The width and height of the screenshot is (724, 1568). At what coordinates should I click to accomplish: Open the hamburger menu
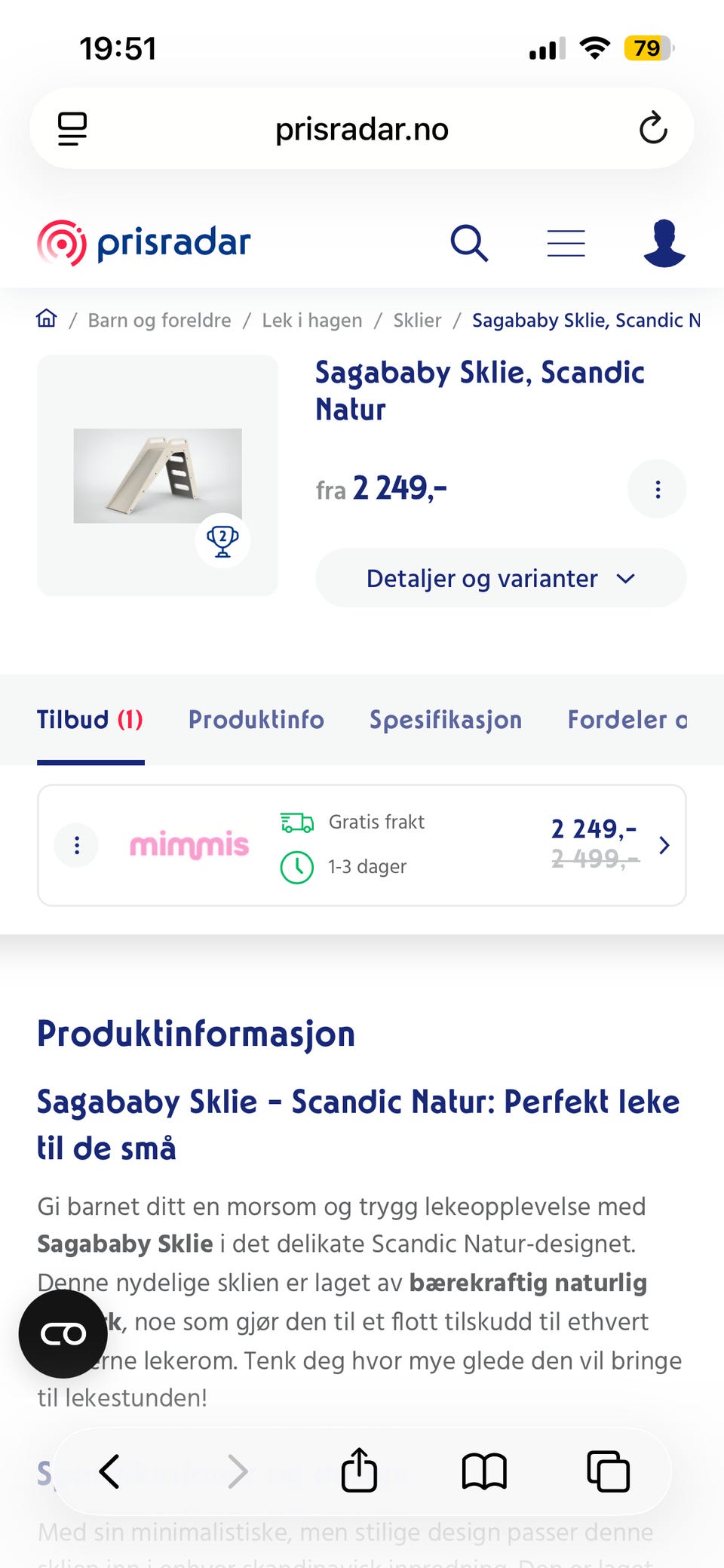coord(566,242)
